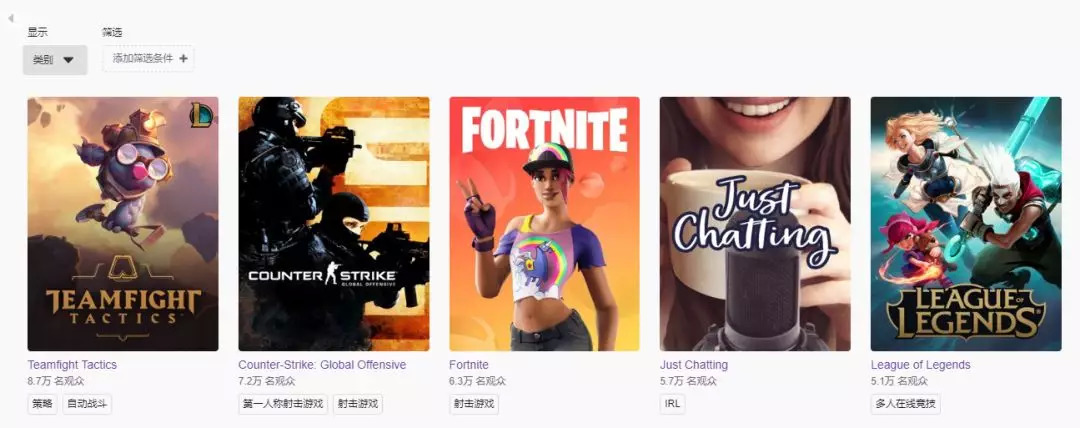View the Just Chatting category

755,224
